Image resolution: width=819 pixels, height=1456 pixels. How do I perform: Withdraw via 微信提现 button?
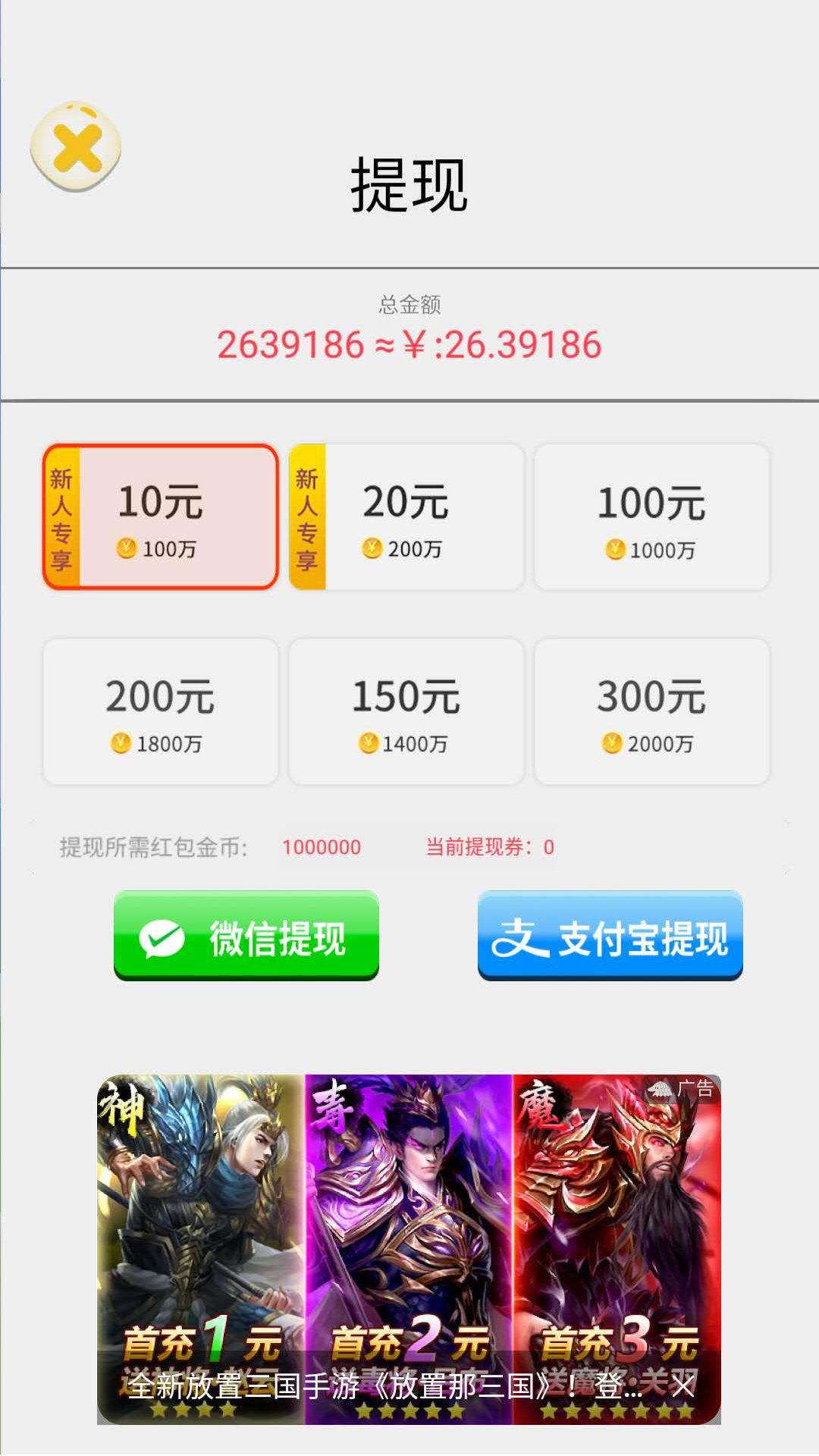[x=246, y=936]
